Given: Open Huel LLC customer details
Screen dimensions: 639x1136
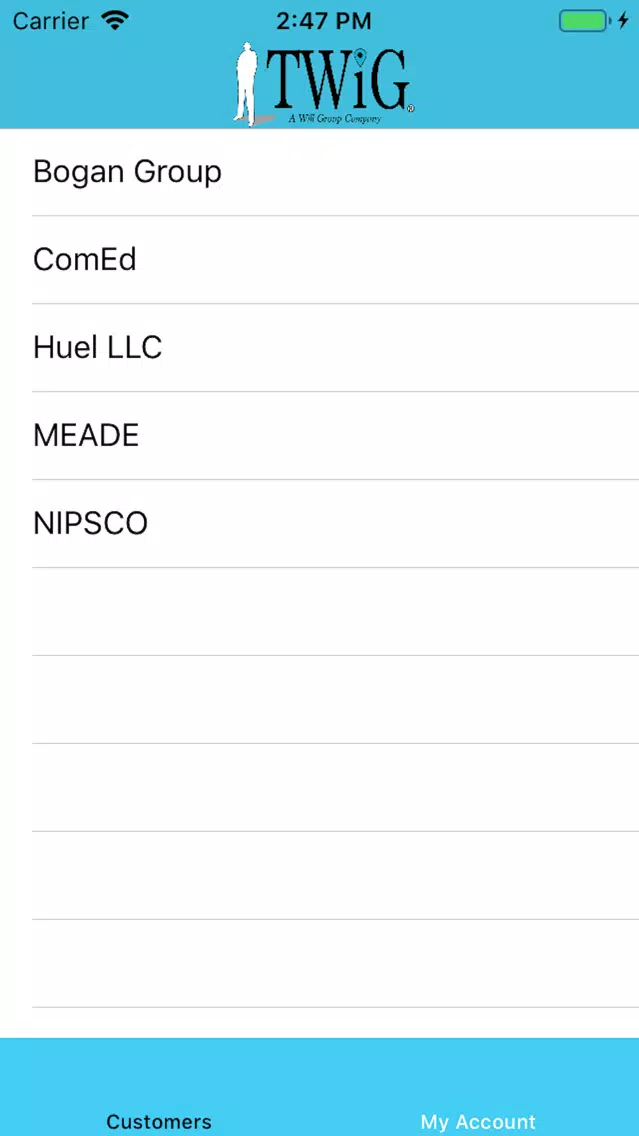Looking at the screenshot, I should point(320,348).
